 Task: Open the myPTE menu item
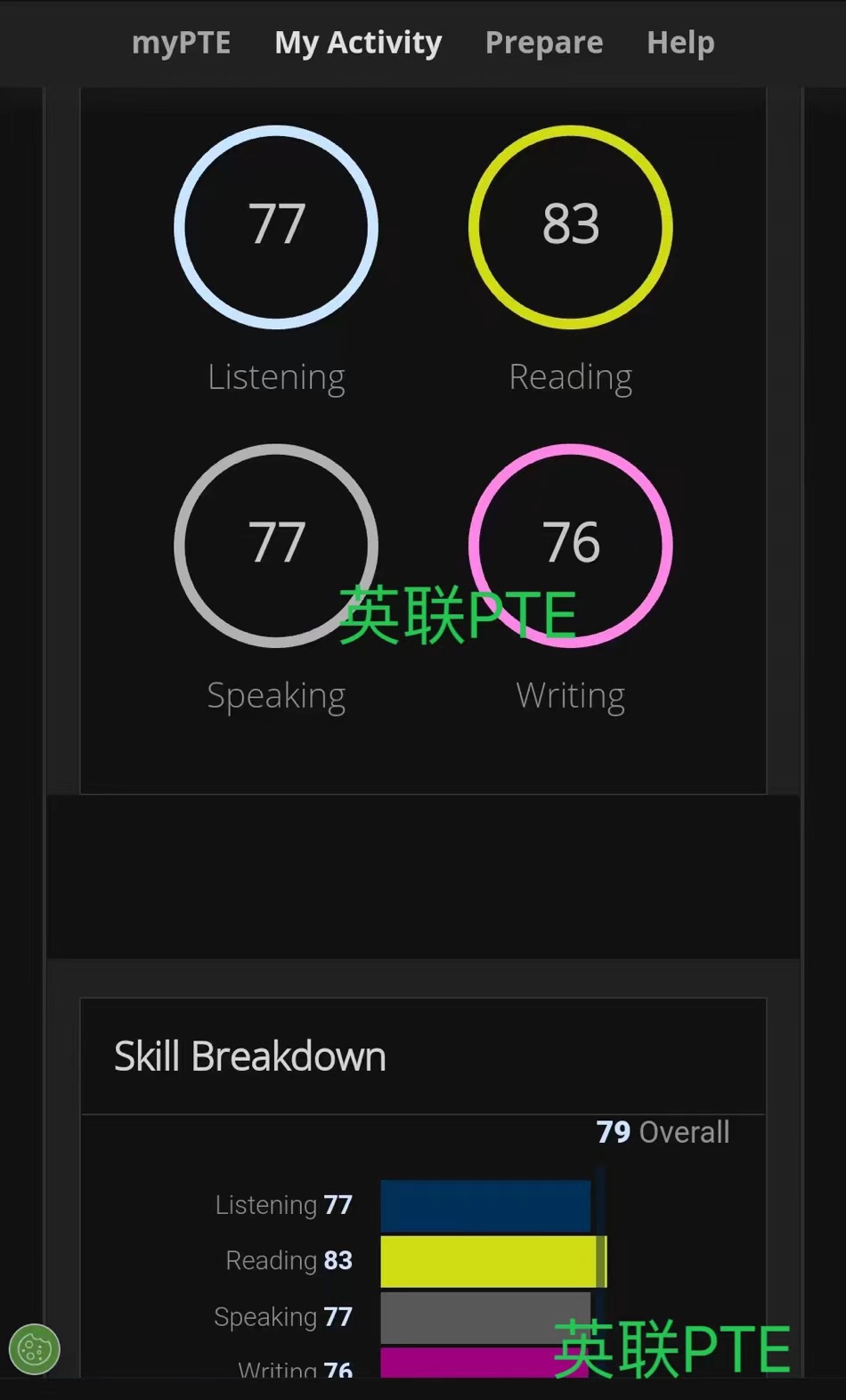tap(181, 43)
